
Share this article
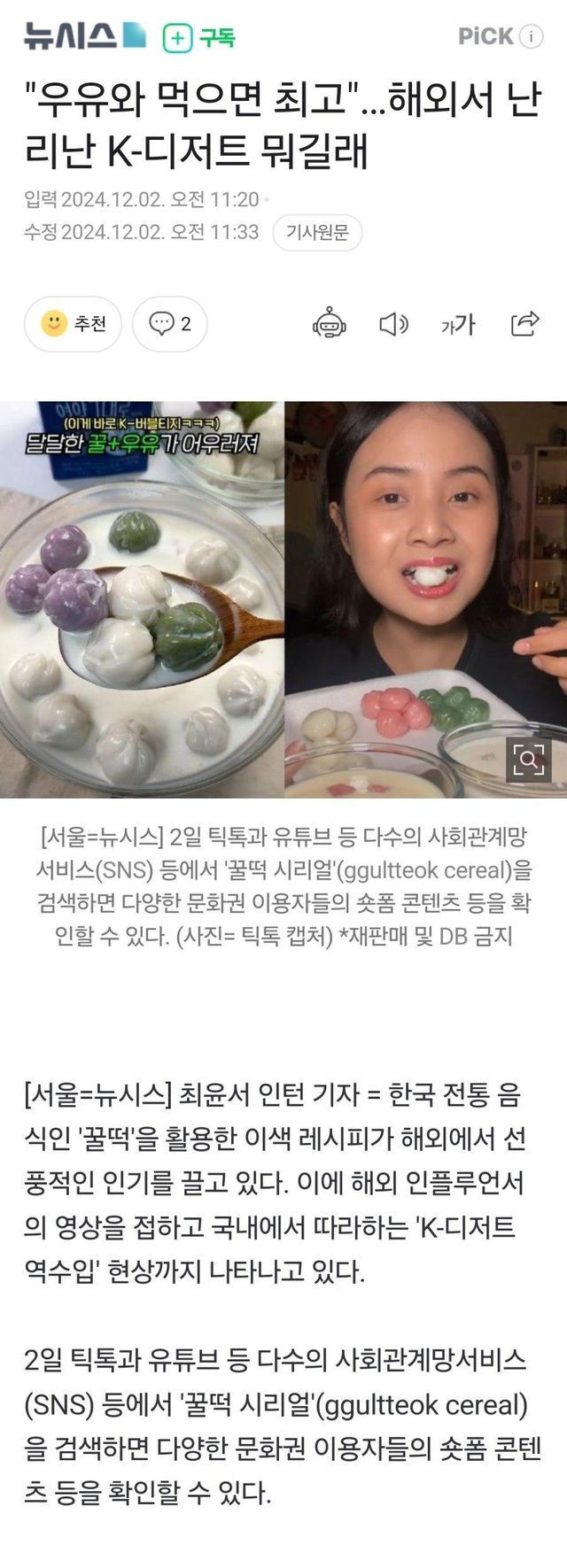pos(524,324)
